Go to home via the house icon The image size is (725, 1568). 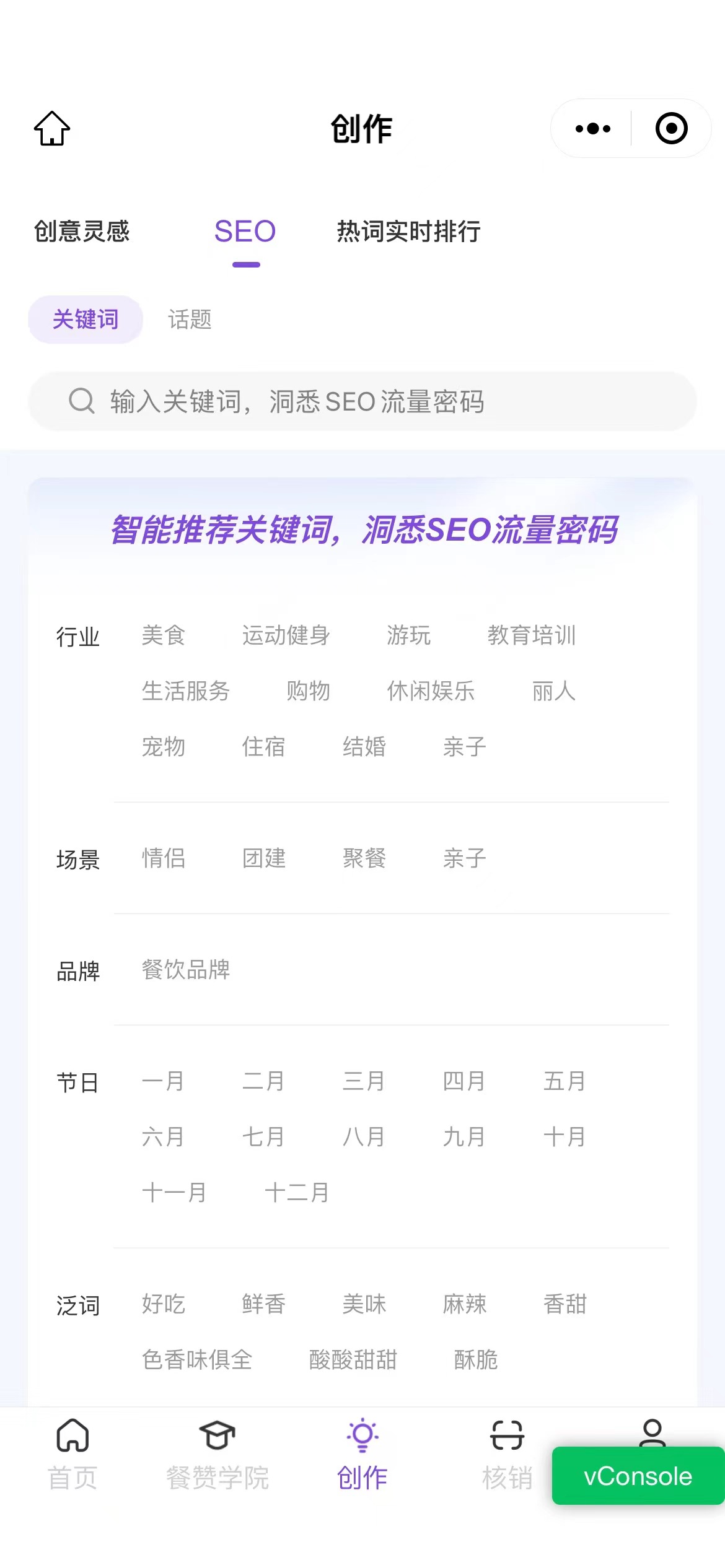pyautogui.click(x=52, y=129)
